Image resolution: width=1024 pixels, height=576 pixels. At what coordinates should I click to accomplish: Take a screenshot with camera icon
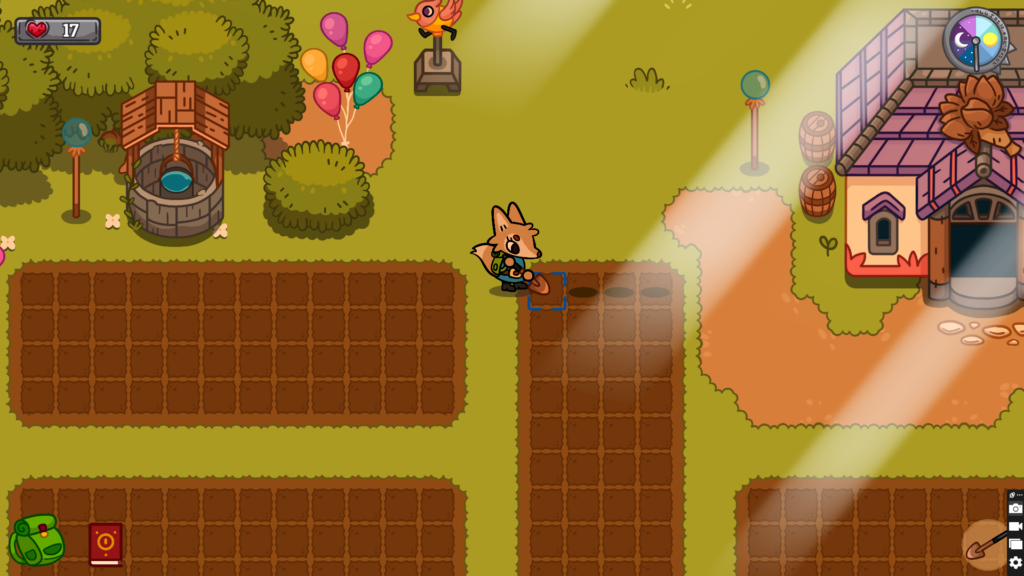pos(1016,509)
